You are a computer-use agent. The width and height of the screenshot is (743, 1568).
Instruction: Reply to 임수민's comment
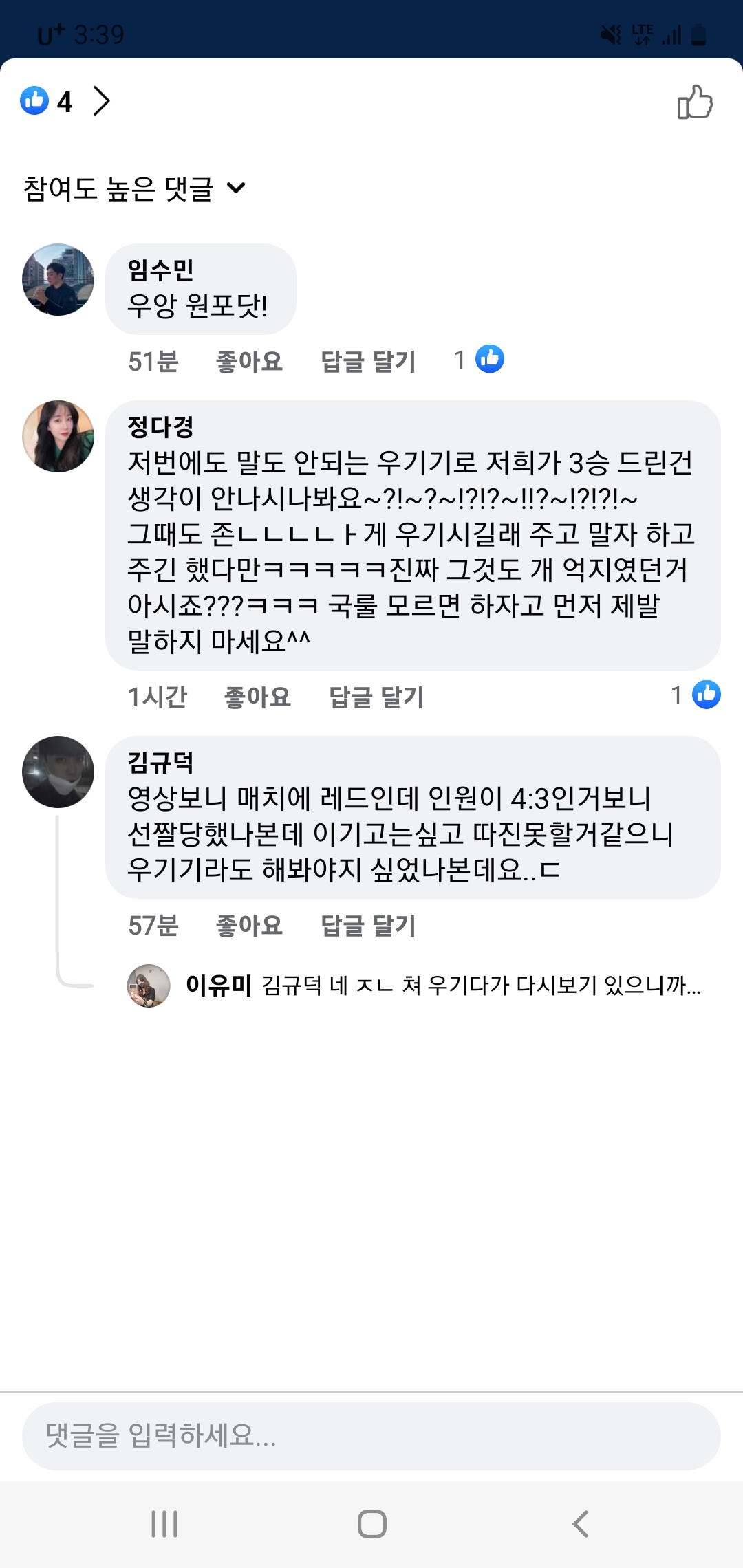click(368, 361)
